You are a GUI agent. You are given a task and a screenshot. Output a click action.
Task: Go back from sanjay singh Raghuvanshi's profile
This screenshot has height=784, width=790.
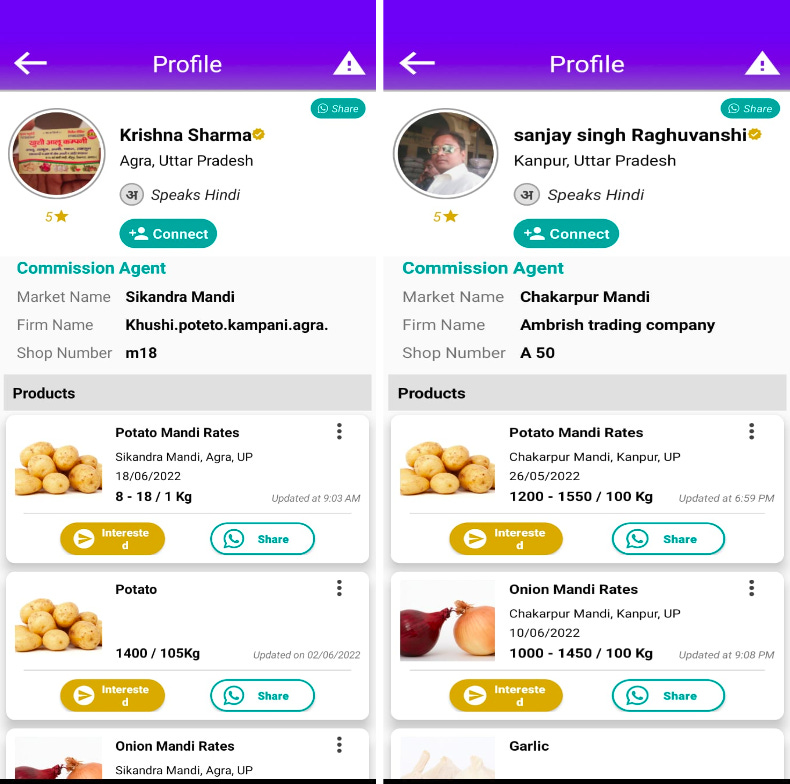pyautogui.click(x=417, y=64)
